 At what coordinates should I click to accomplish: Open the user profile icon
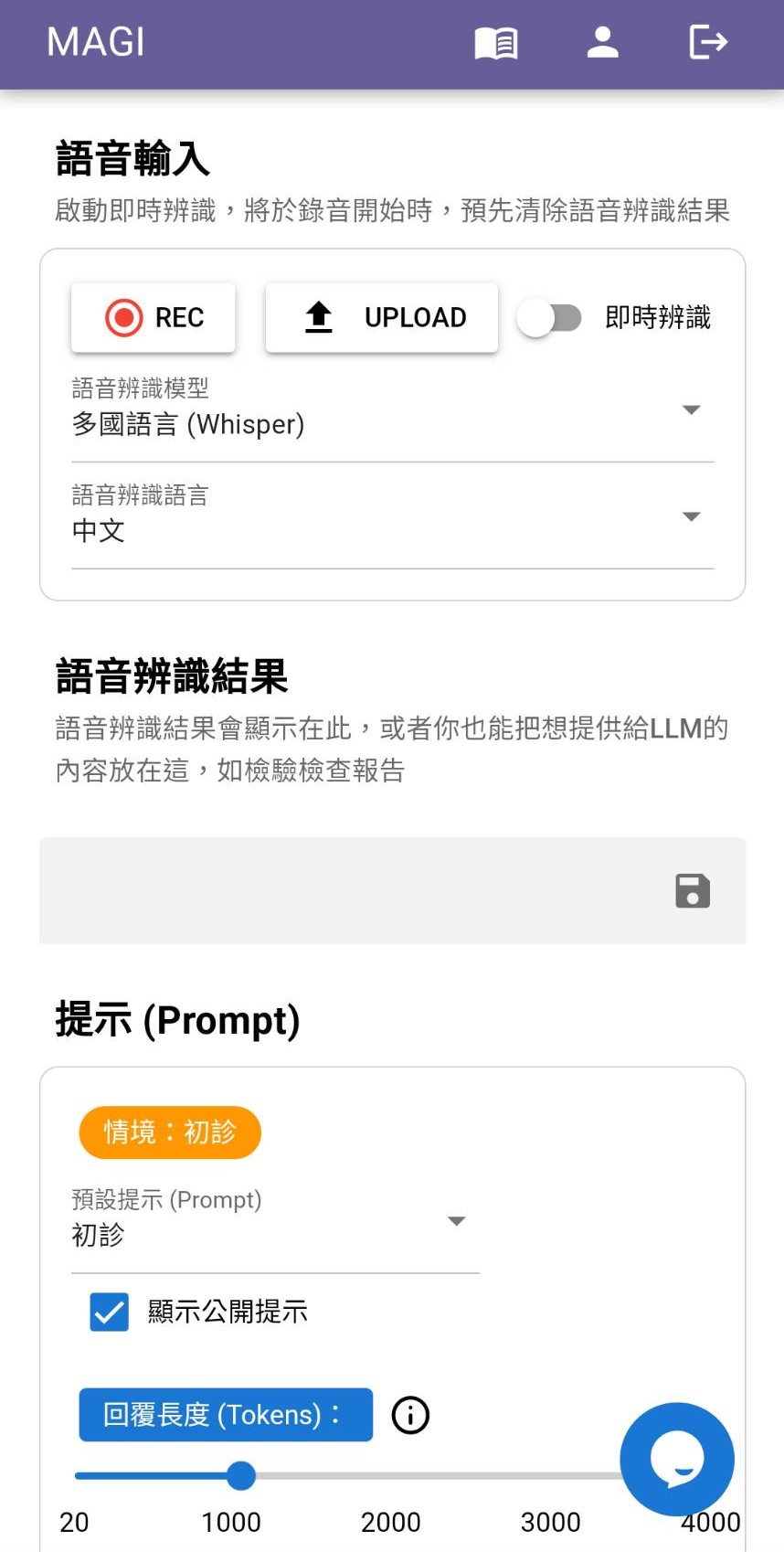[602, 42]
